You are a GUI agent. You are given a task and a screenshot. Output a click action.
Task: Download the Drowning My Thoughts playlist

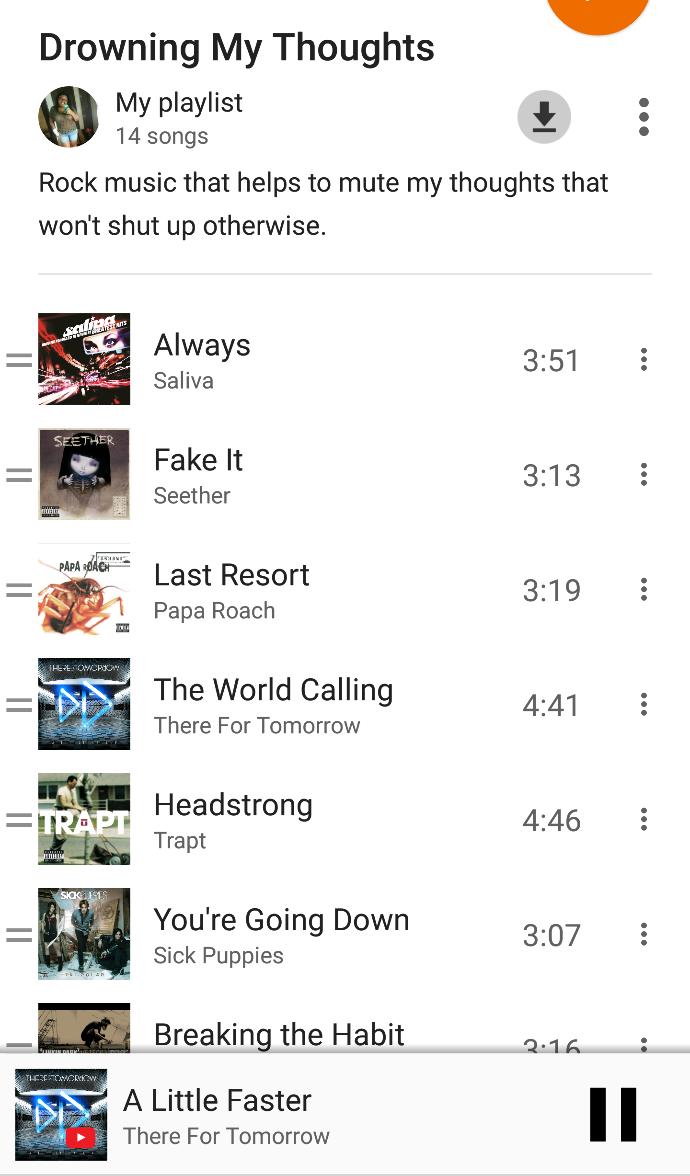(x=544, y=118)
